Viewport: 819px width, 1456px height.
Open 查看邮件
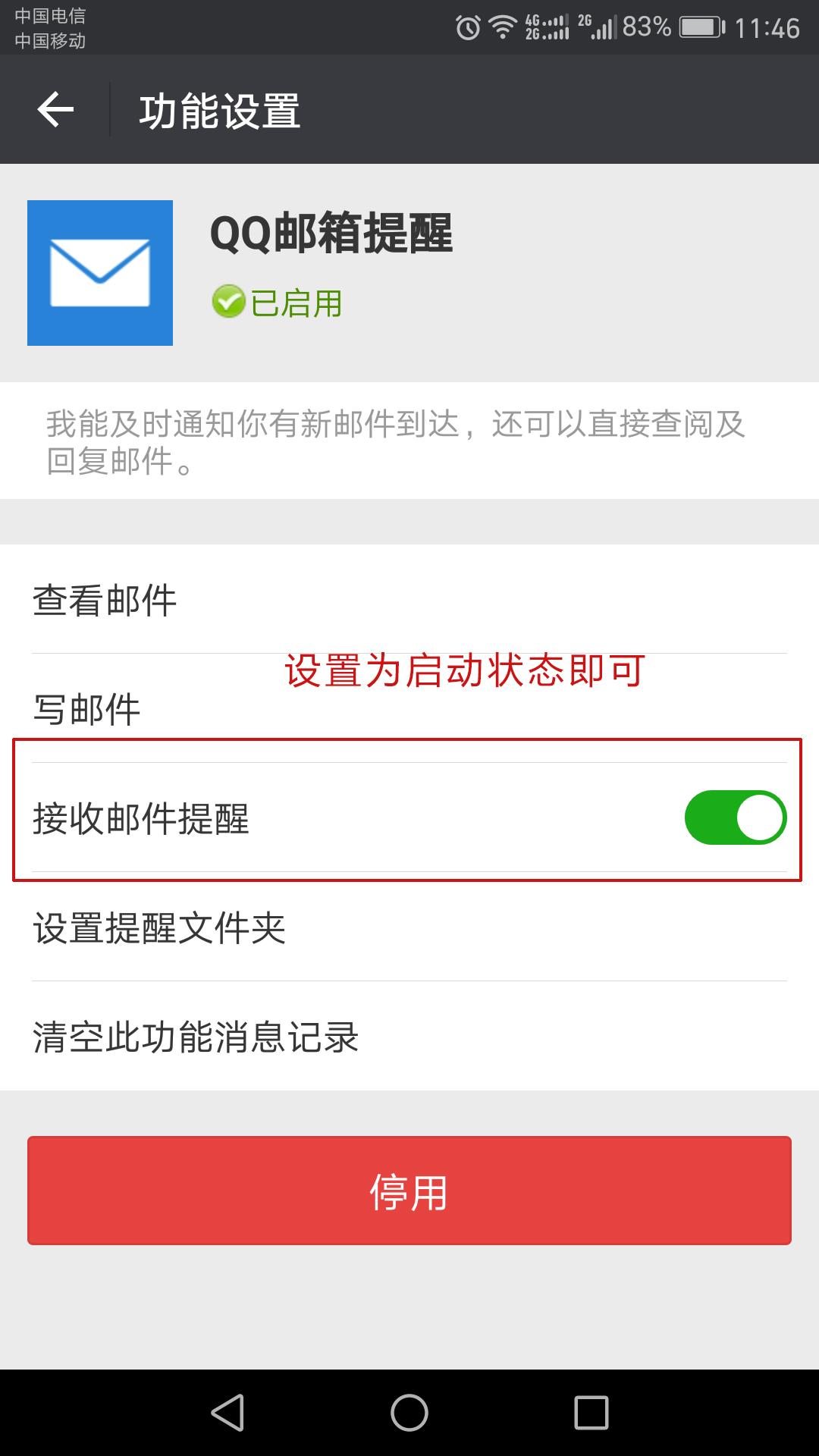pyautogui.click(x=409, y=600)
